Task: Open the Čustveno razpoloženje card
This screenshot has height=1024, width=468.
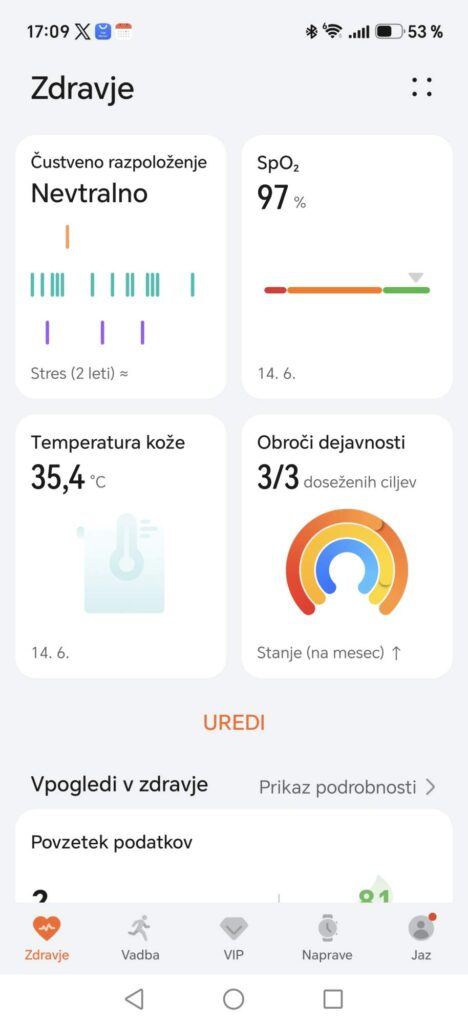Action: [x=121, y=267]
